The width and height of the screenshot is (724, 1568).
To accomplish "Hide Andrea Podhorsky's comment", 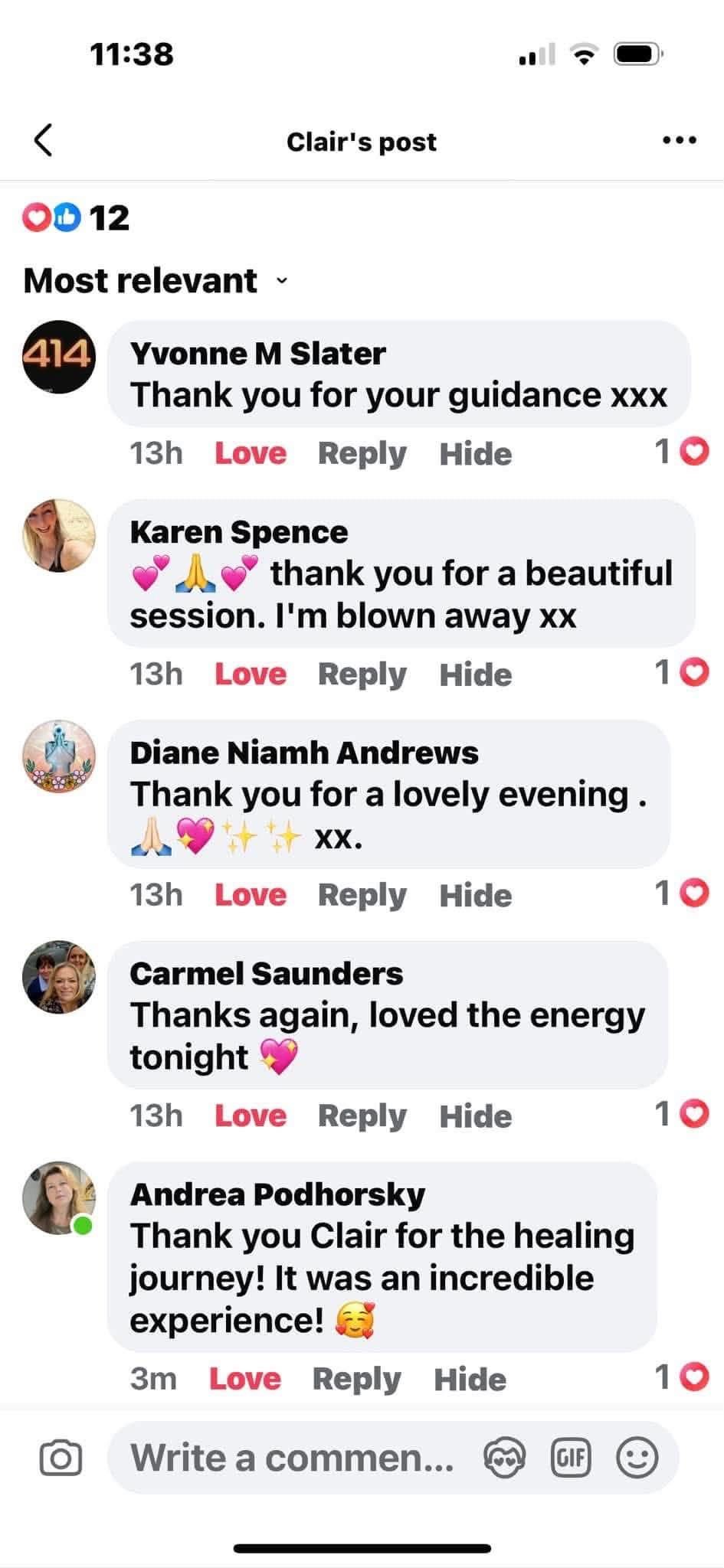I will (470, 1379).
